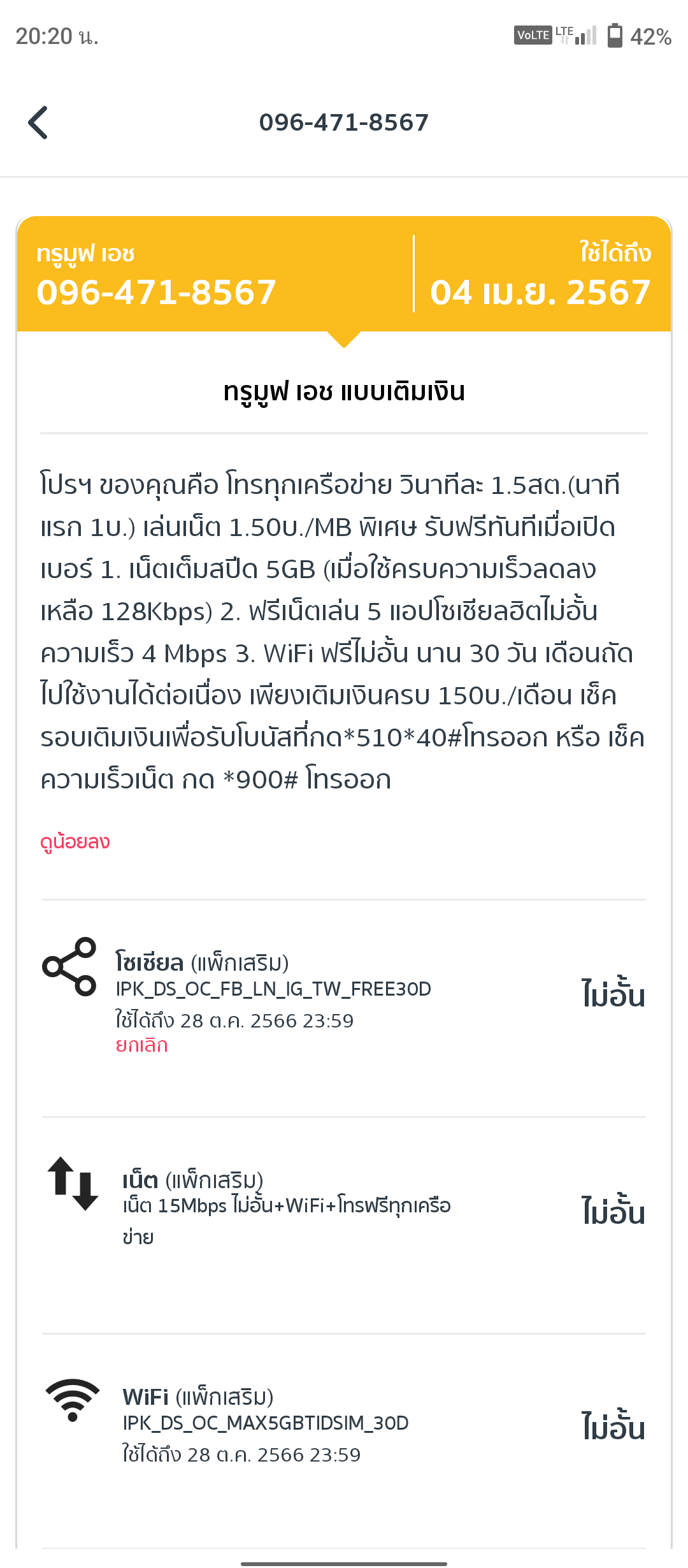
Task: Tap ยกเลิก under the โซเชียล package
Action: click(141, 1045)
